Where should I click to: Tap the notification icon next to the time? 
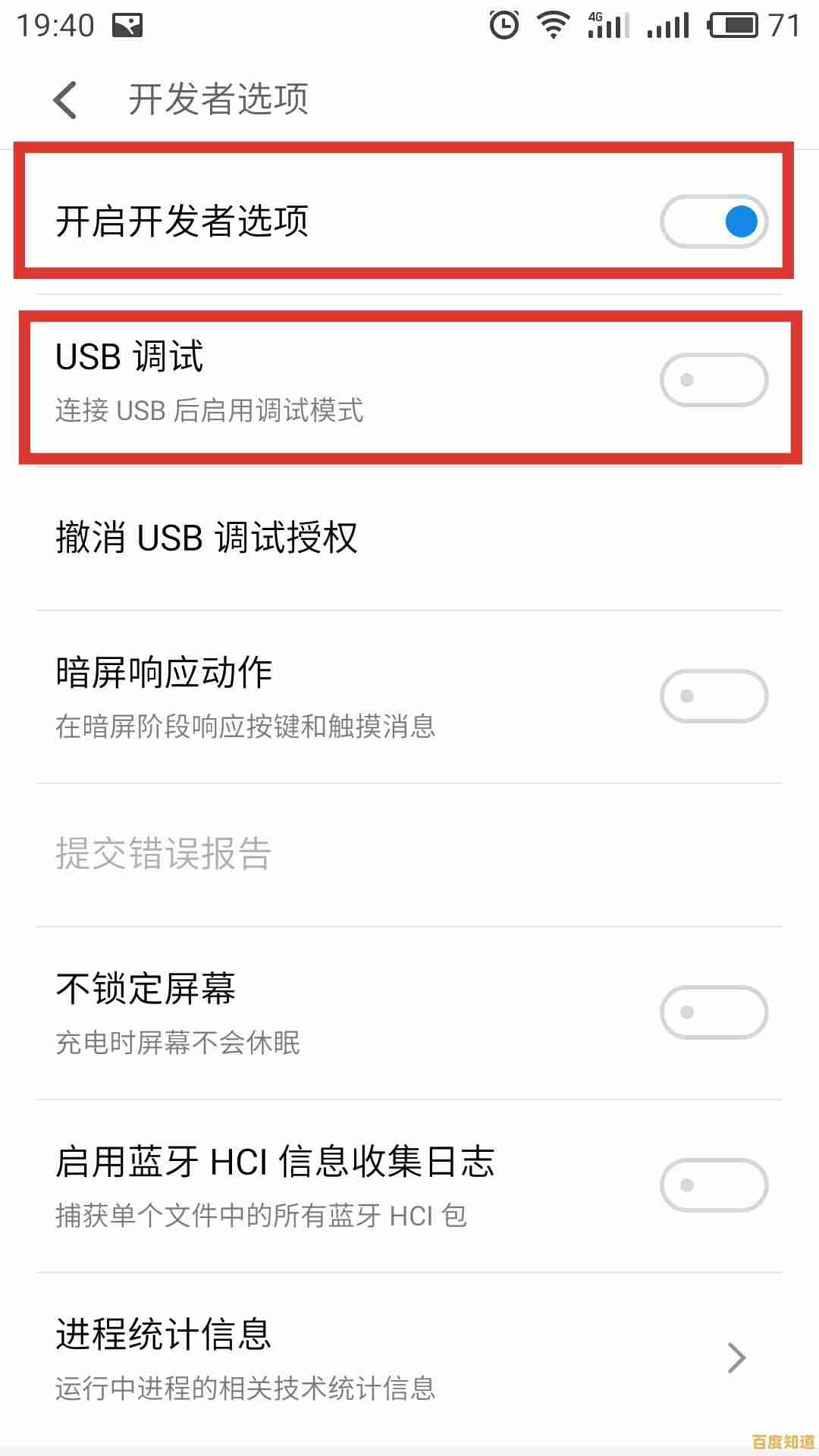tap(127, 24)
